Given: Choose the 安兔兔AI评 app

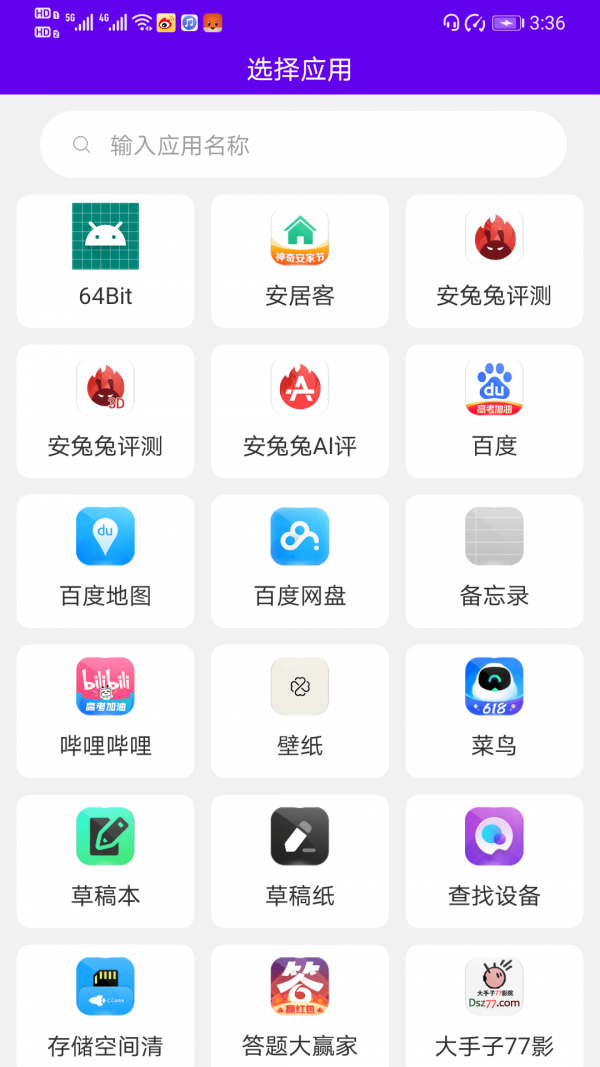Looking at the screenshot, I should point(300,410).
